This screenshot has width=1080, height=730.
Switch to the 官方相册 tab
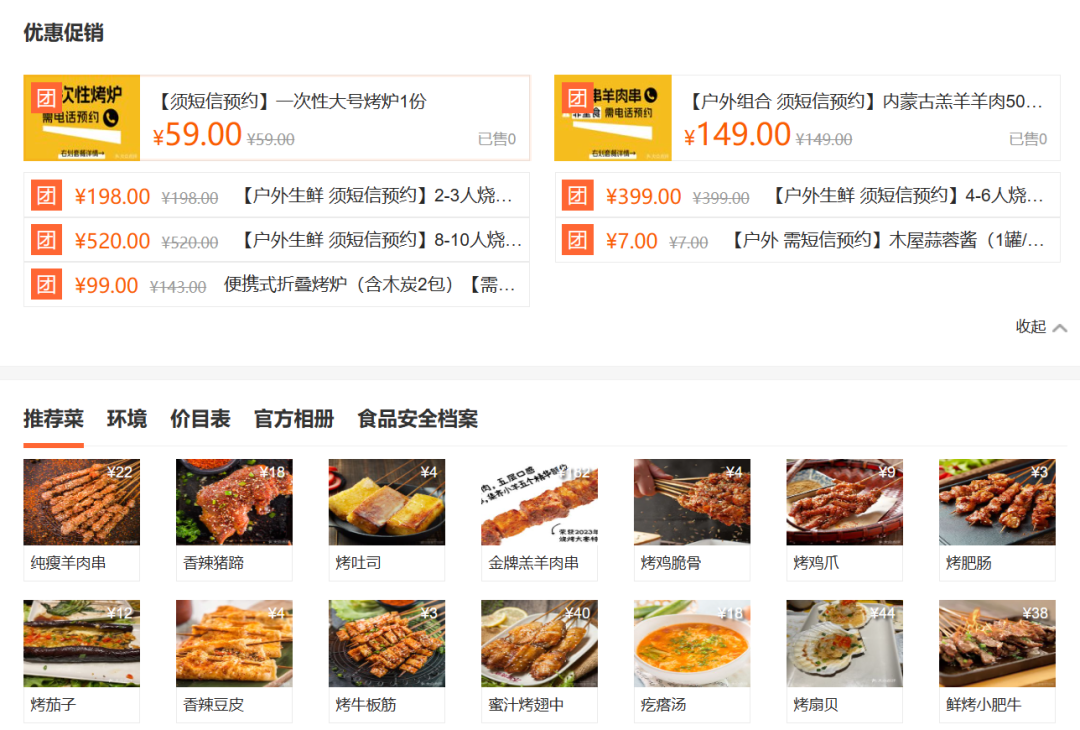pyautogui.click(x=294, y=419)
